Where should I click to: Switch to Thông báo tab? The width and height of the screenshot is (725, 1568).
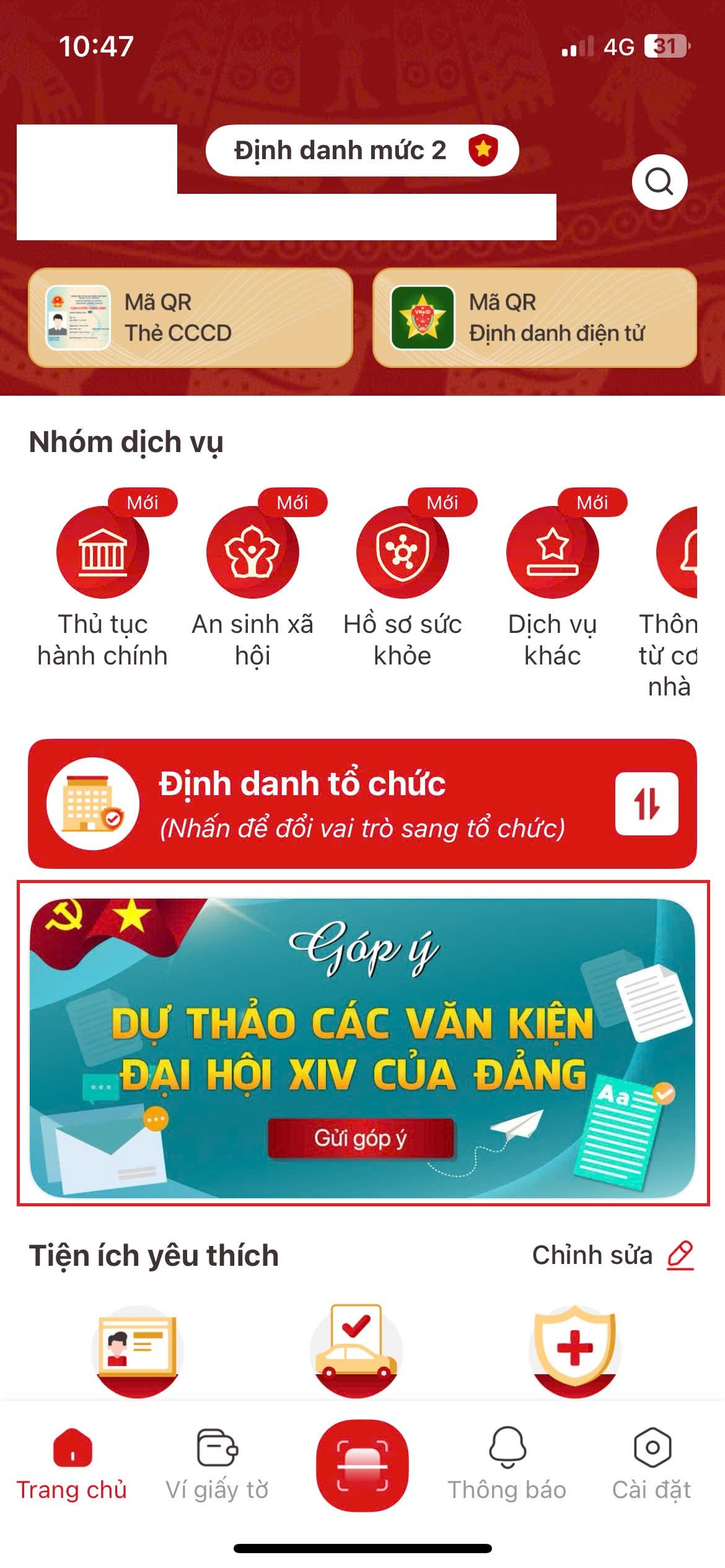[507, 1465]
